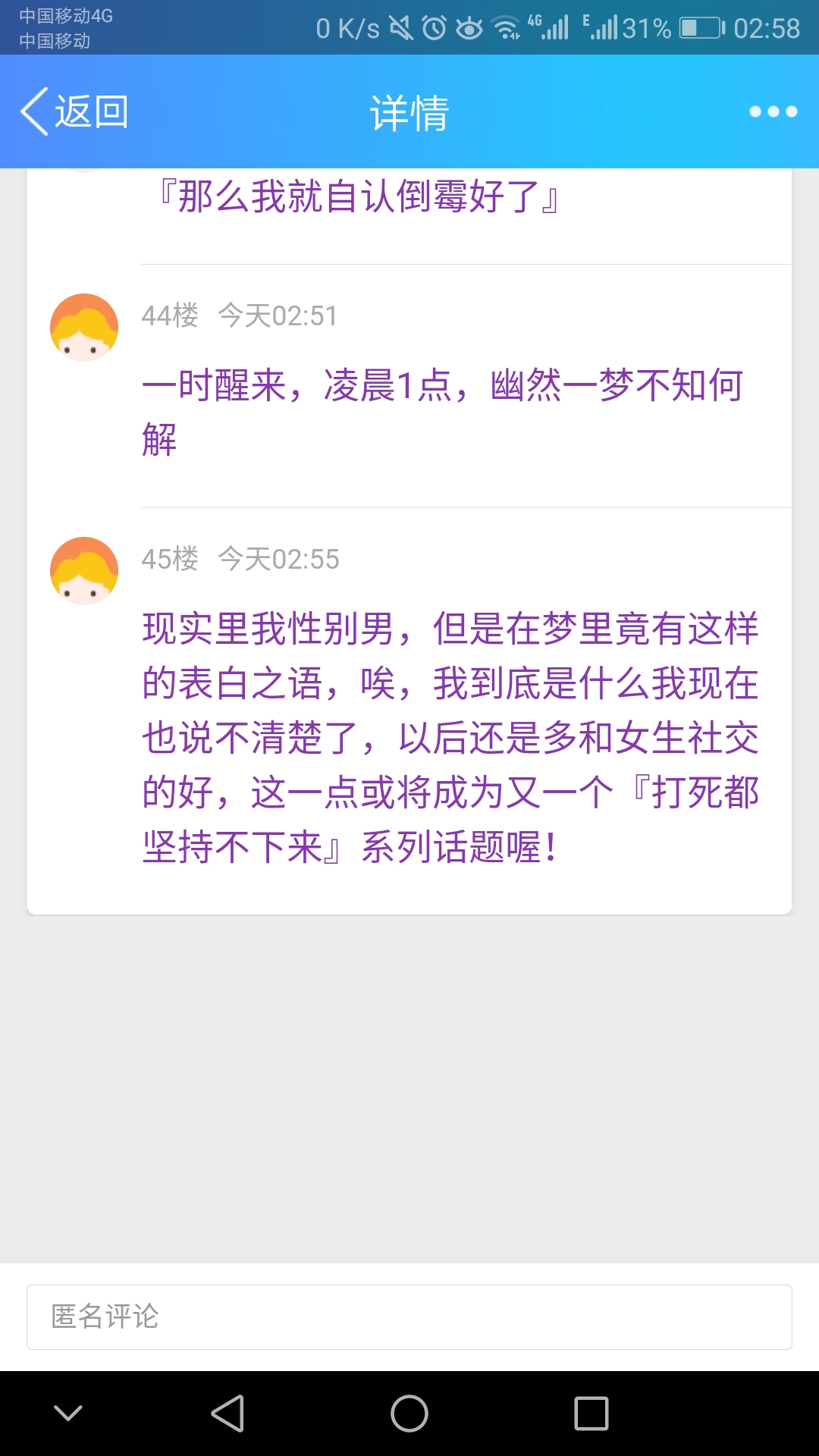Go to the system home screen
Screen dimensions: 819x1456
(x=409, y=1414)
